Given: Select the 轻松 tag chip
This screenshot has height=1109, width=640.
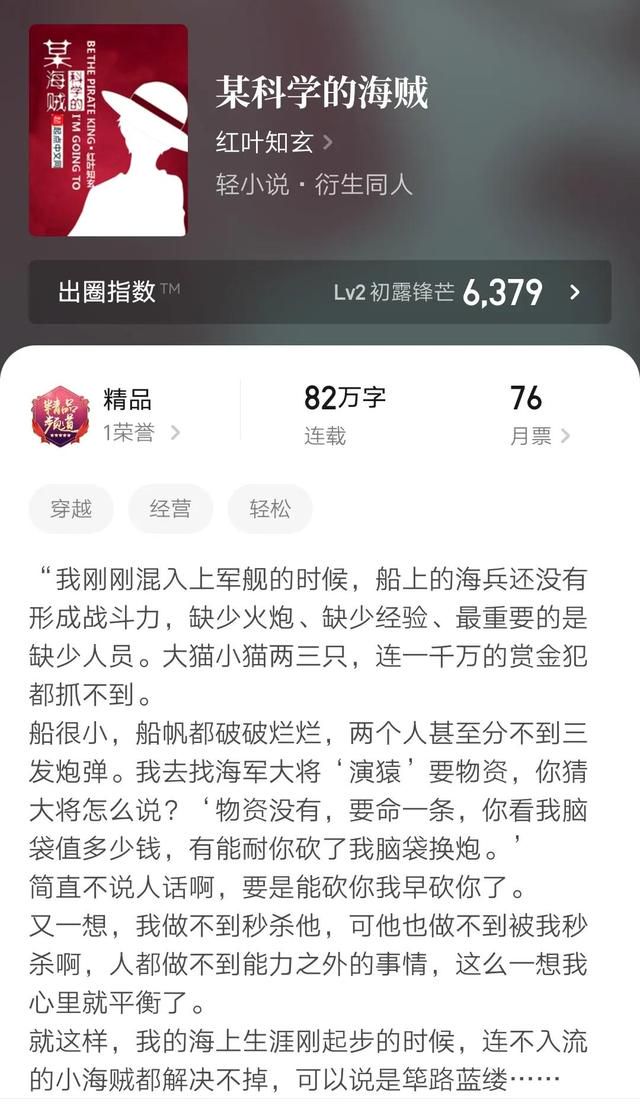Looking at the screenshot, I should pyautogui.click(x=270, y=509).
